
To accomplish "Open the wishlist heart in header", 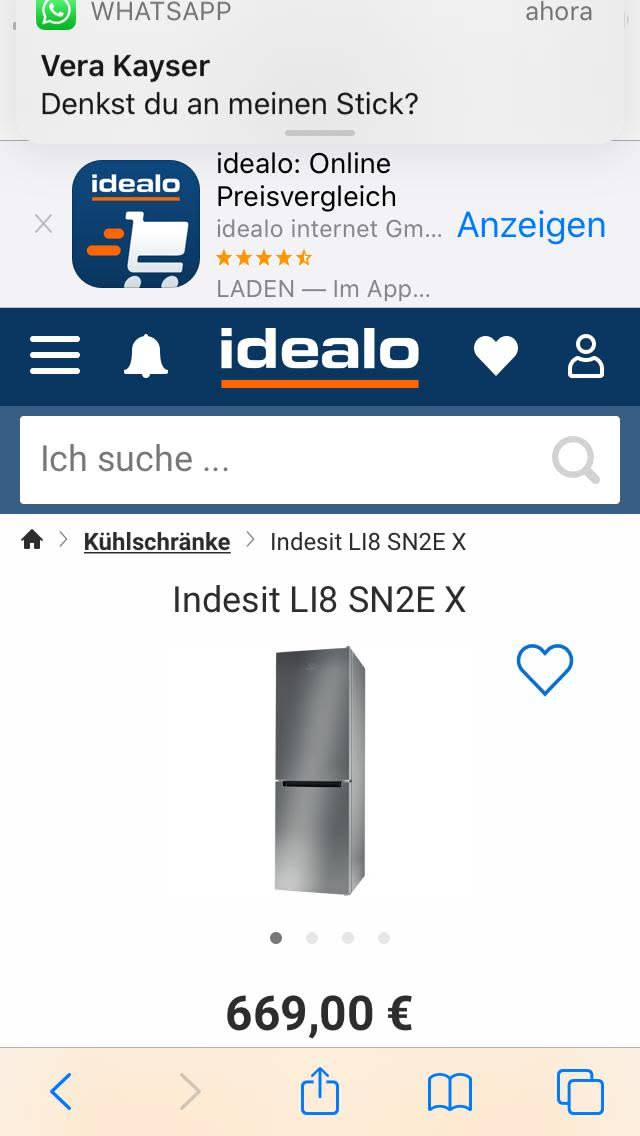I will point(496,355).
